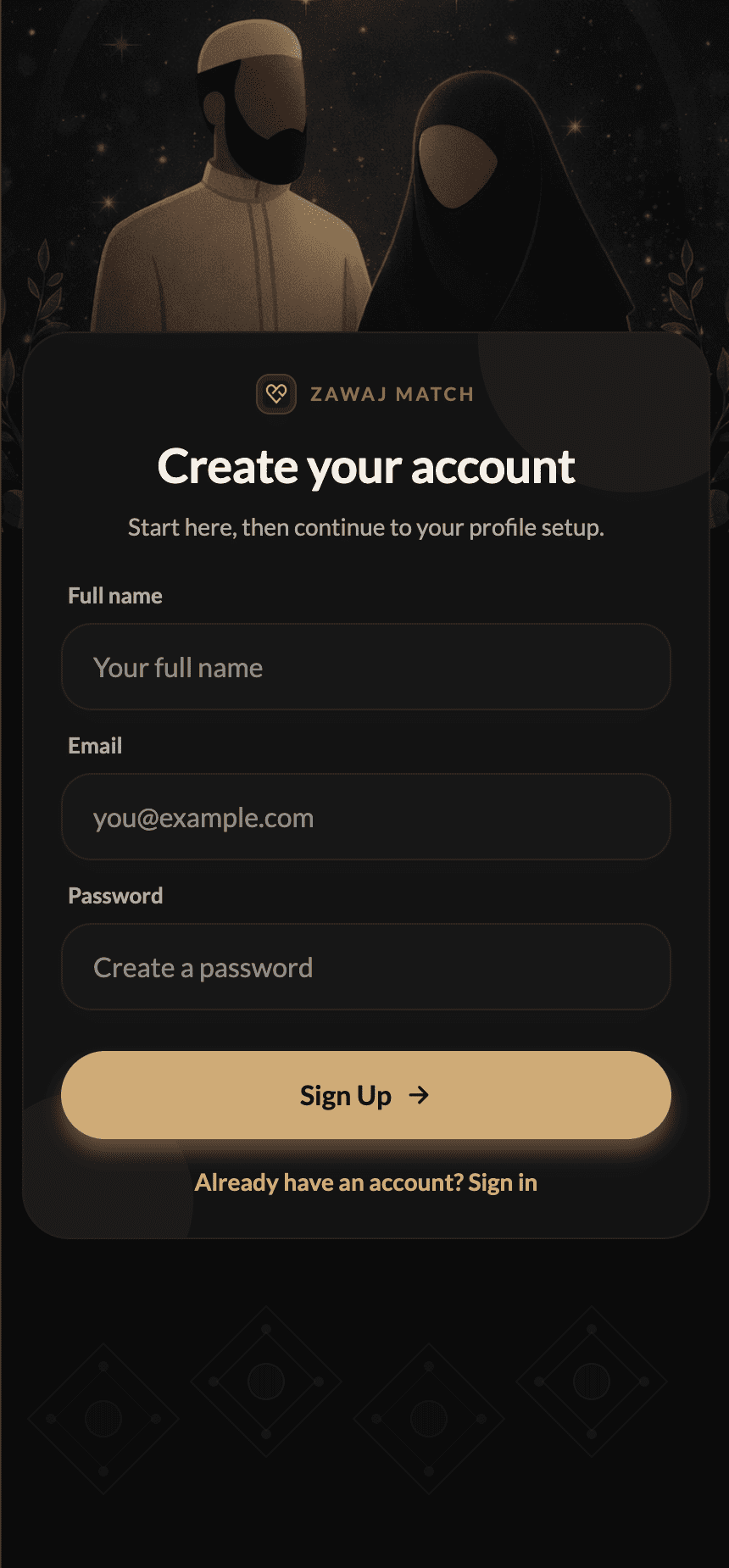
Task: Tap the Email input field
Action: (x=365, y=817)
